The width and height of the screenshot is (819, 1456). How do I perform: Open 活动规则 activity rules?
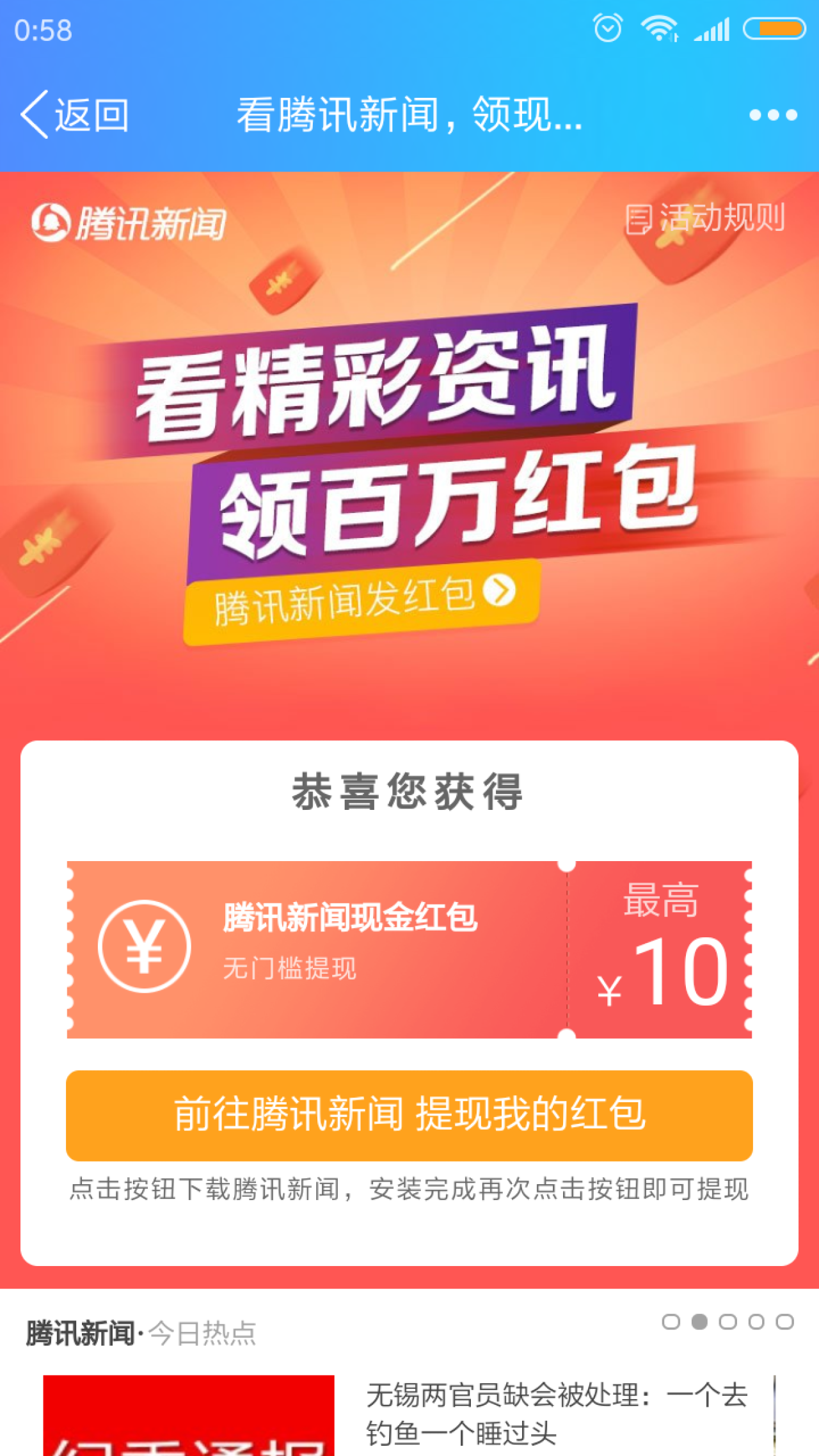tap(705, 218)
